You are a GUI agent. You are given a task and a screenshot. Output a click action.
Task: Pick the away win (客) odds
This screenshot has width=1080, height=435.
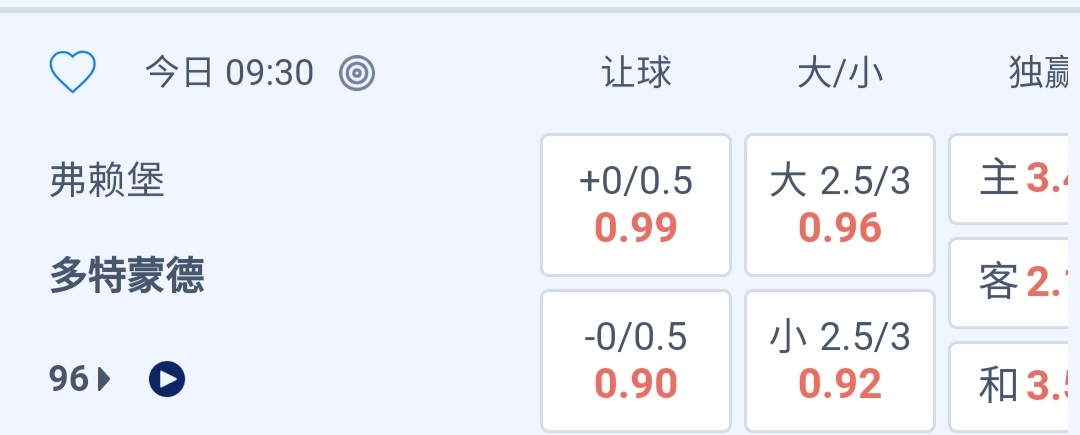pos(1014,283)
